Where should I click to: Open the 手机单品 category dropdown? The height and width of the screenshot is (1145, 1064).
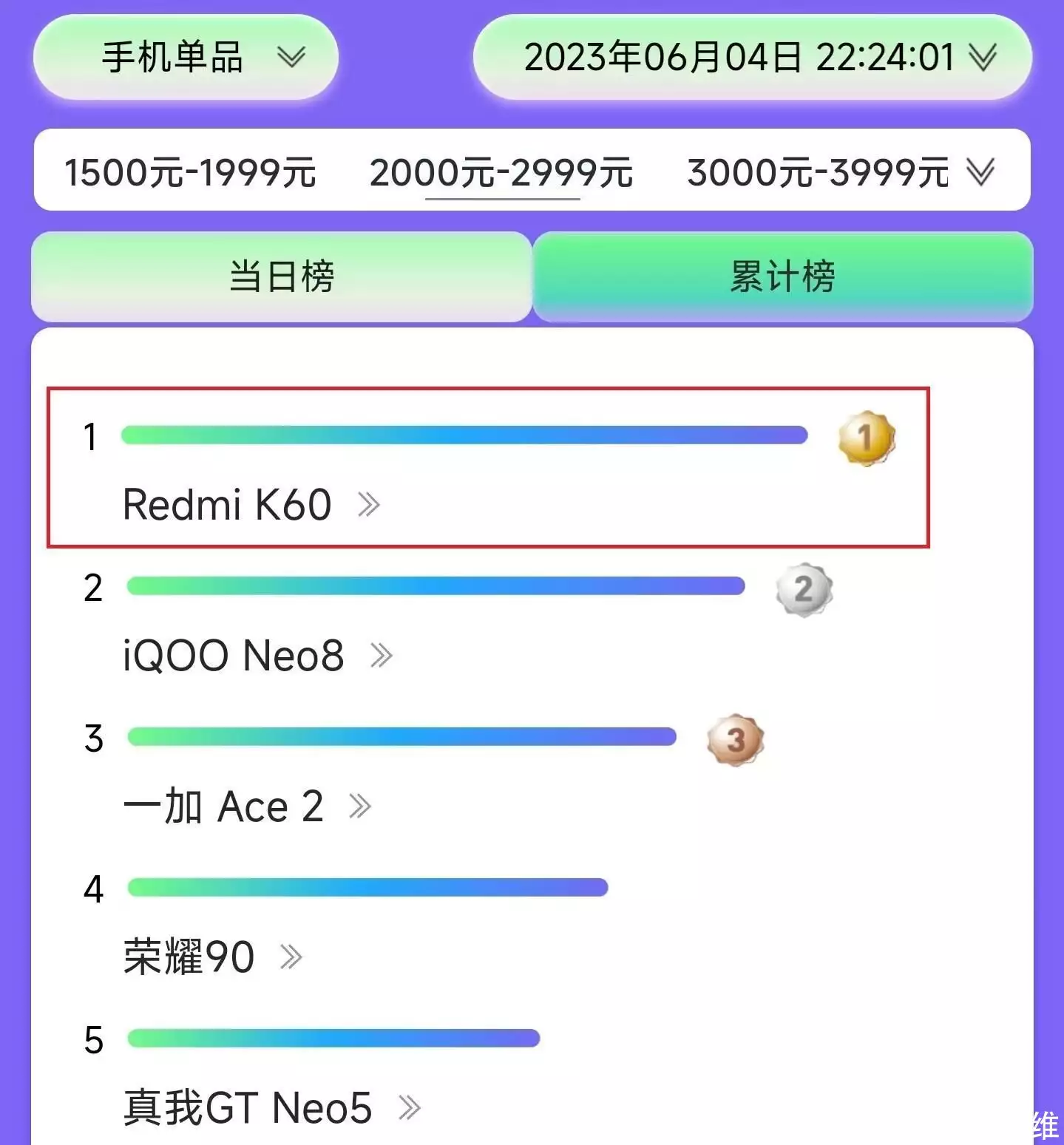(186, 58)
